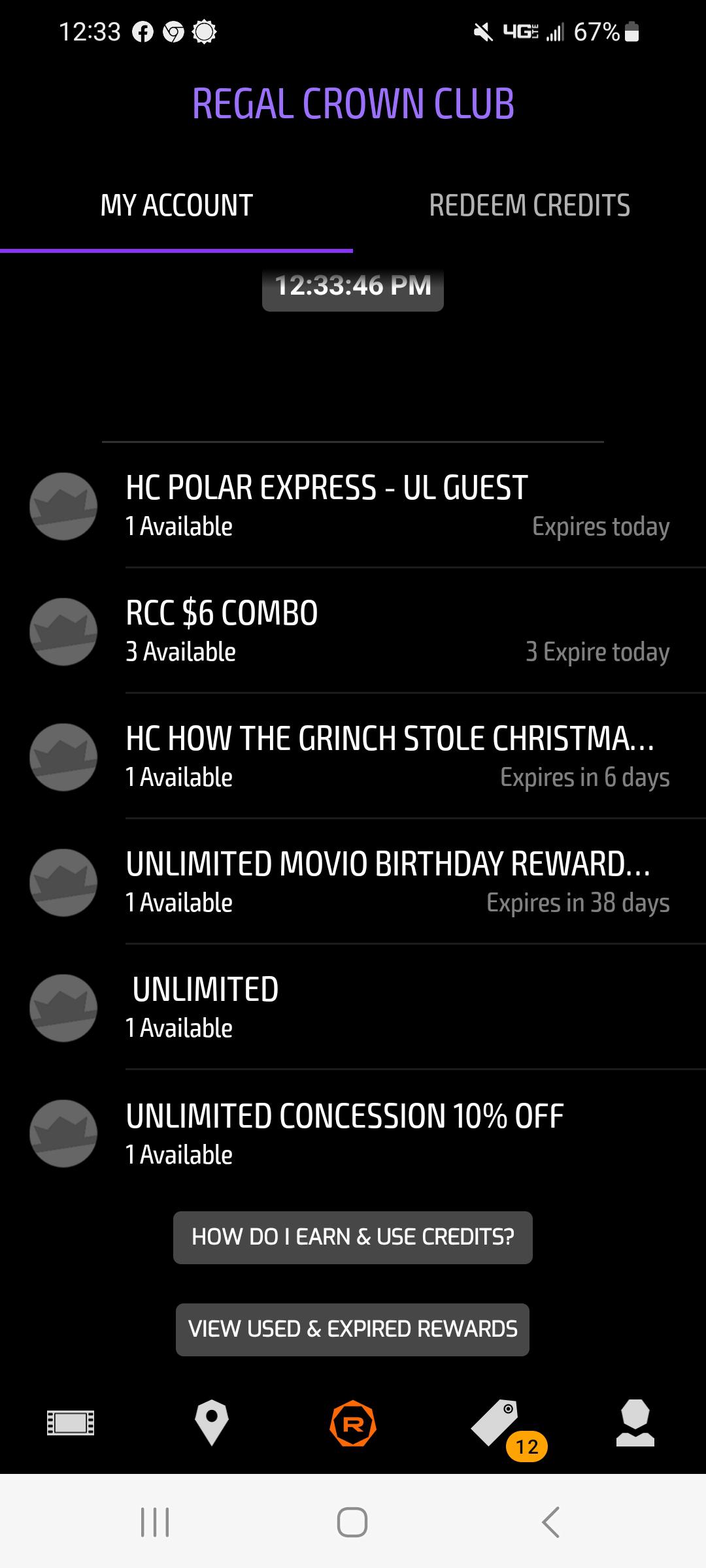The height and width of the screenshot is (1568, 706).
Task: Select the MY ACCOUNT tab
Action: pyautogui.click(x=176, y=204)
